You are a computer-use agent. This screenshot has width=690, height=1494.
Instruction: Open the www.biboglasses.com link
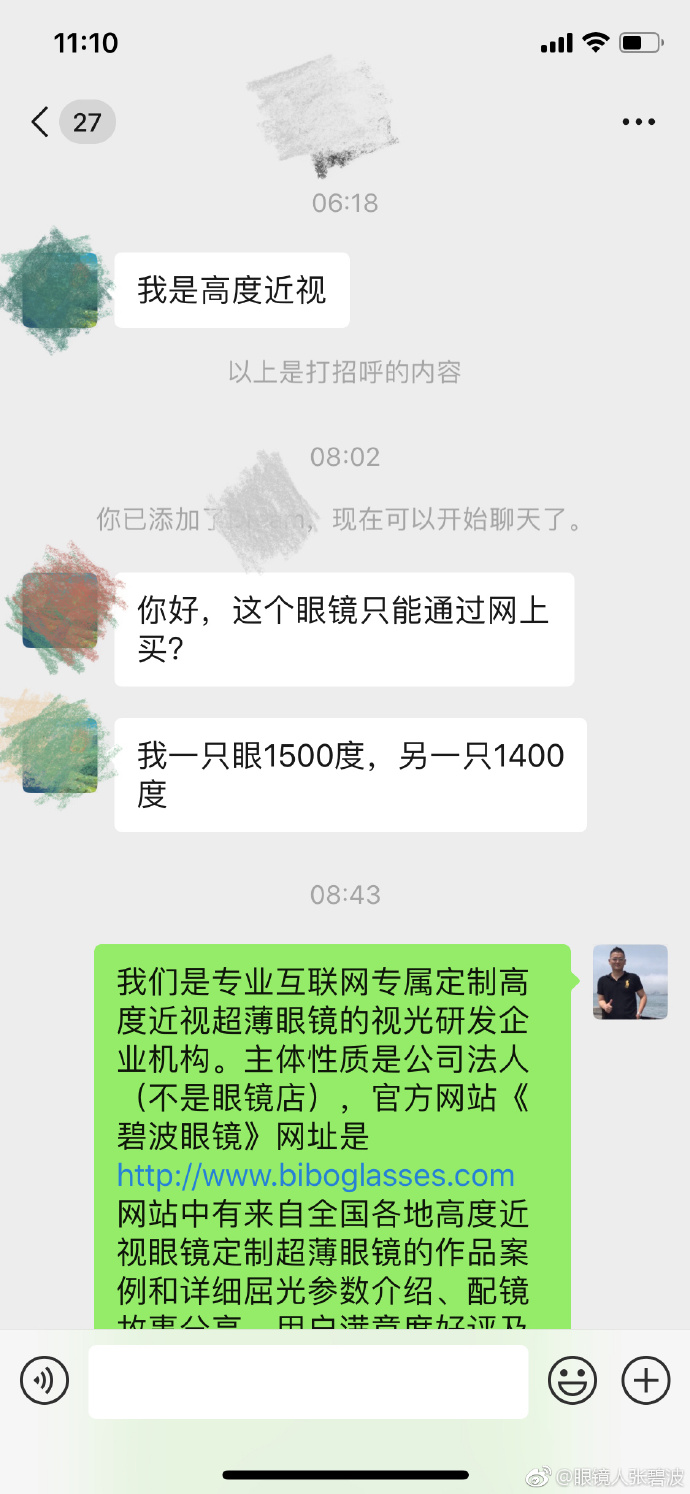316,1175
